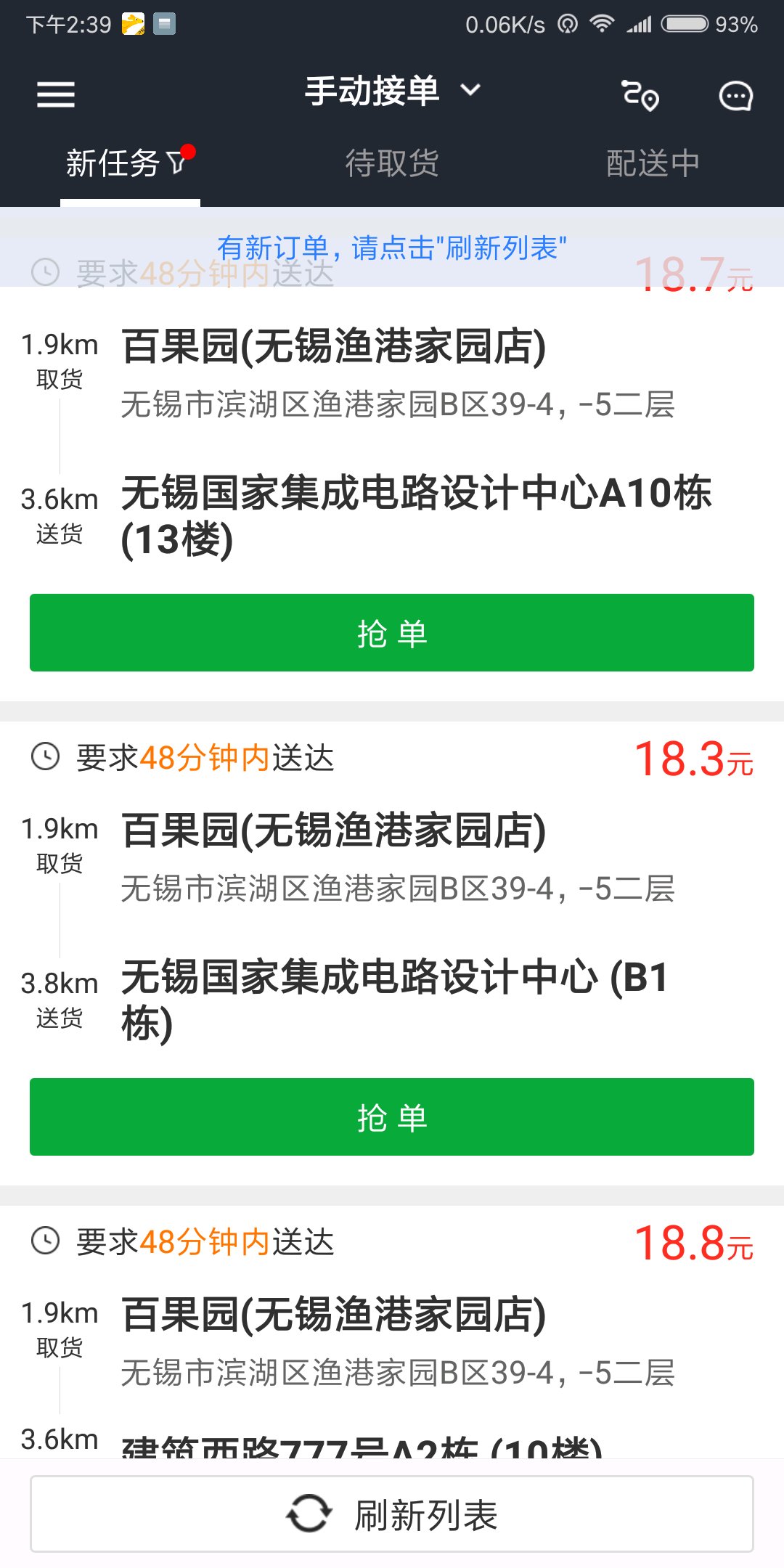
Task: Grab the 18.3元 order with 抢单
Action: coord(392,1117)
